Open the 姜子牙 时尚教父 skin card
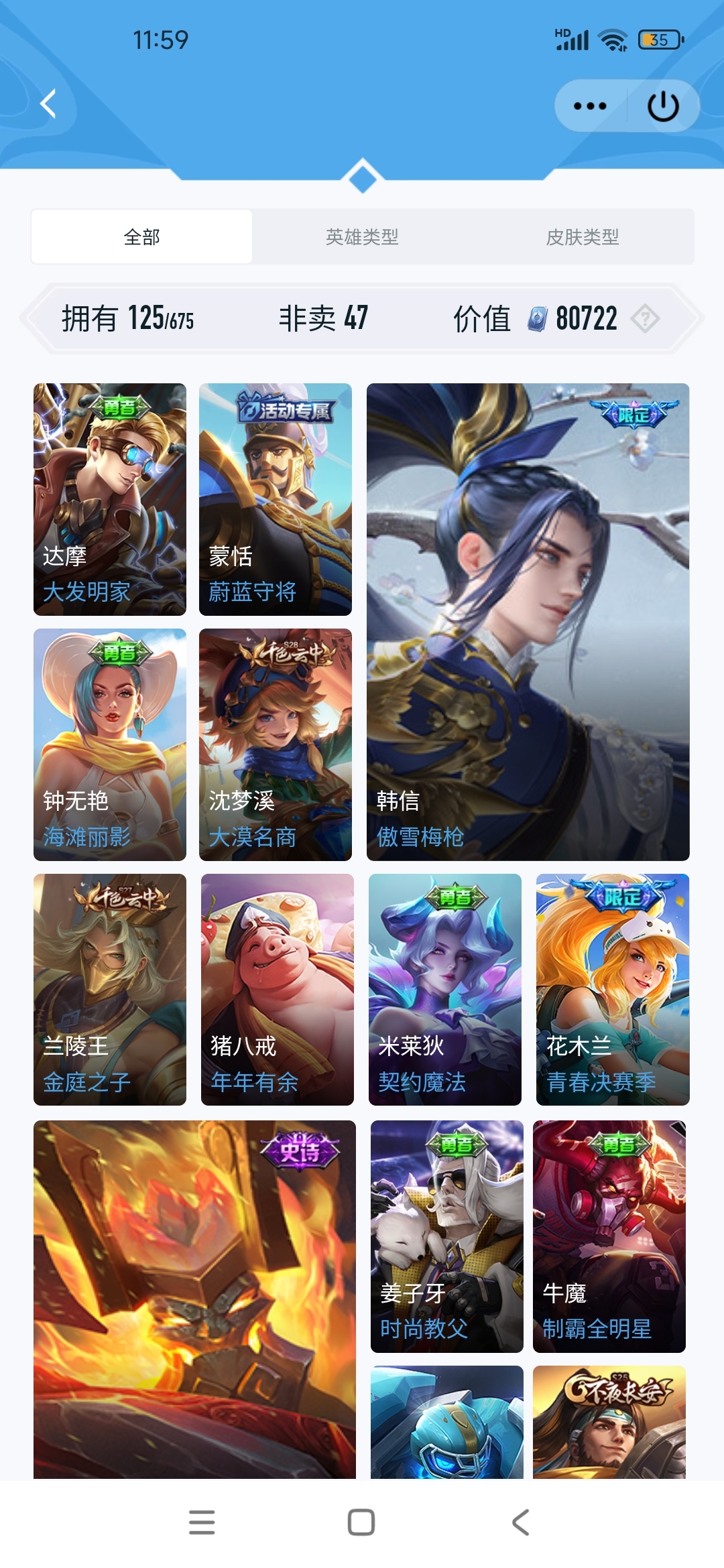 (447, 1236)
